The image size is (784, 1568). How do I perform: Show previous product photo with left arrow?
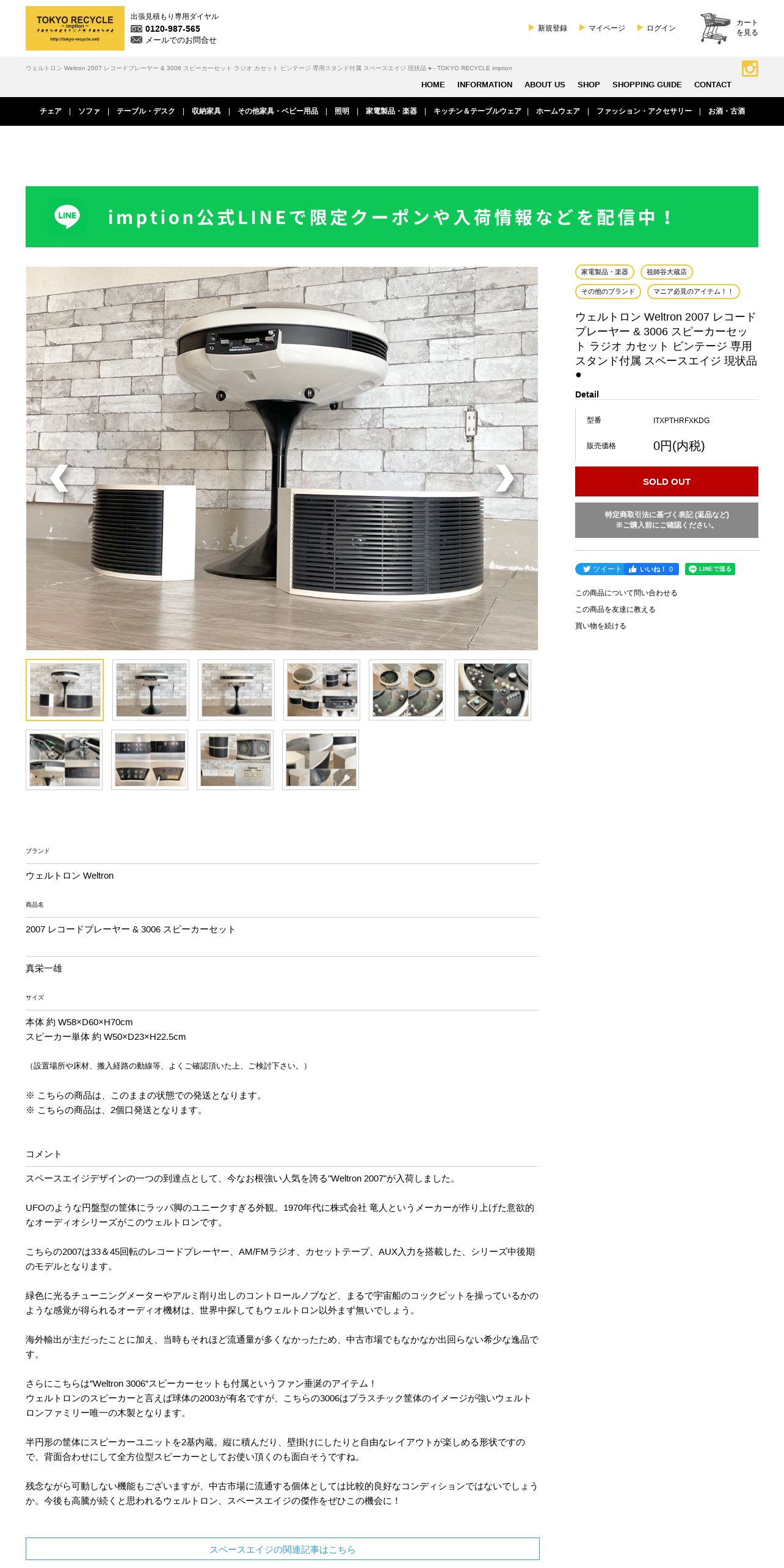tap(59, 477)
